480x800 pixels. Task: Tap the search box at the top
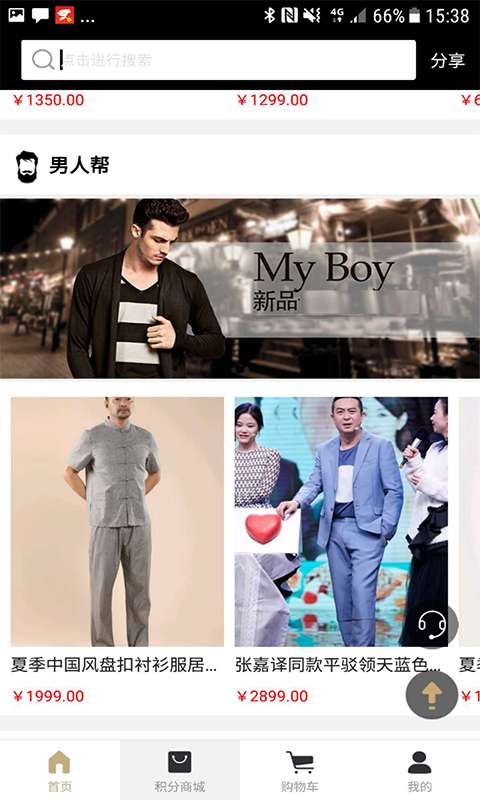(x=218, y=60)
